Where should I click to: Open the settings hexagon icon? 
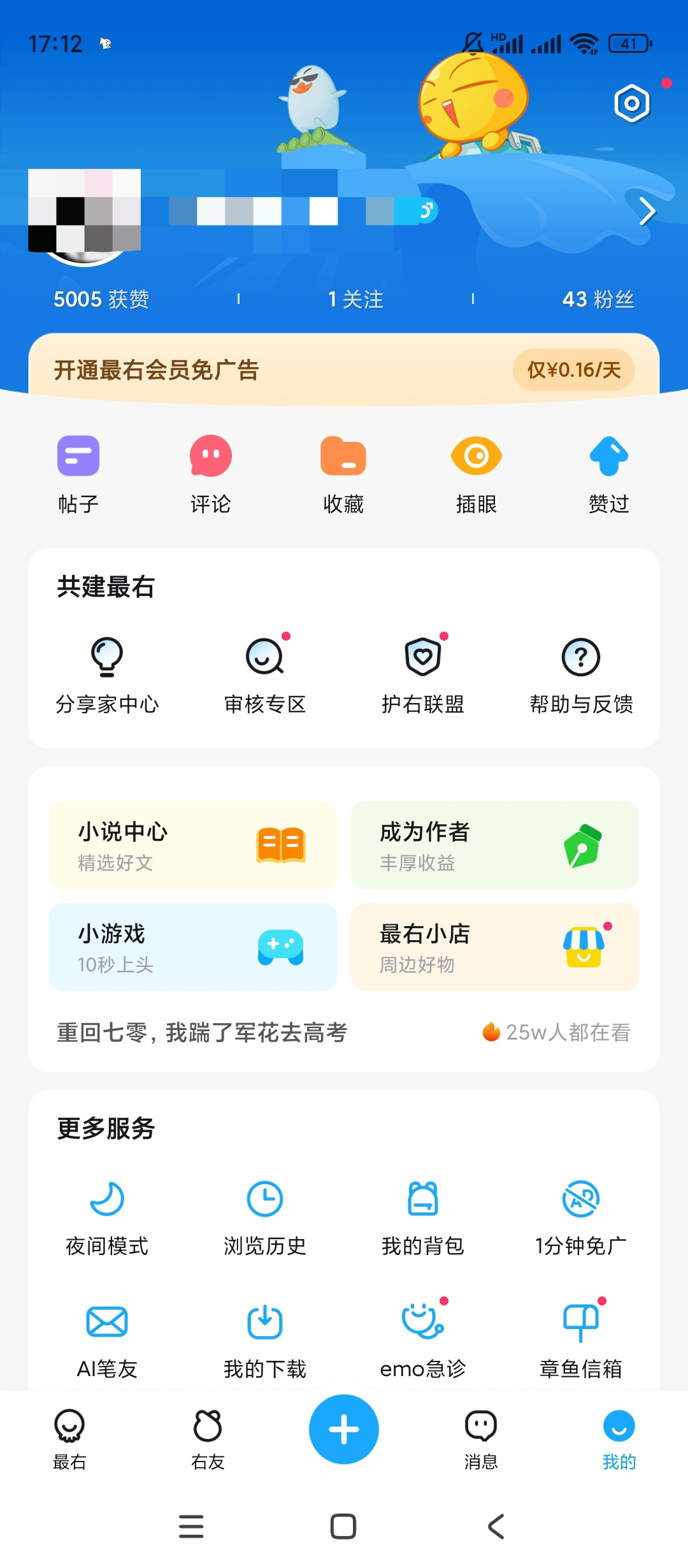[631, 103]
